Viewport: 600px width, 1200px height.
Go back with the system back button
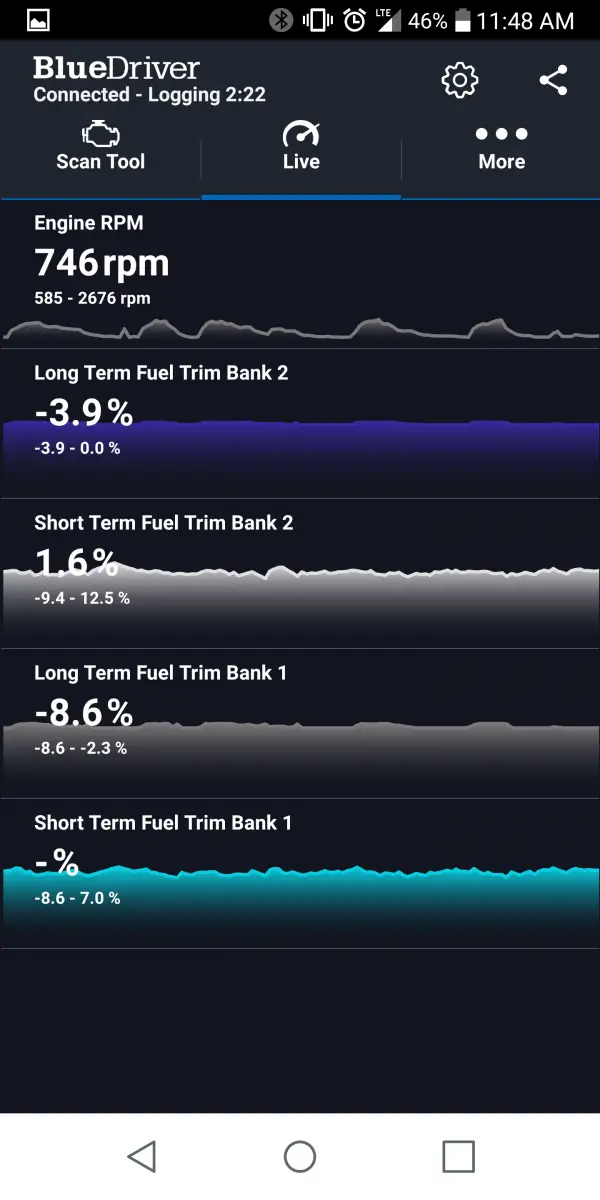pyautogui.click(x=142, y=1157)
